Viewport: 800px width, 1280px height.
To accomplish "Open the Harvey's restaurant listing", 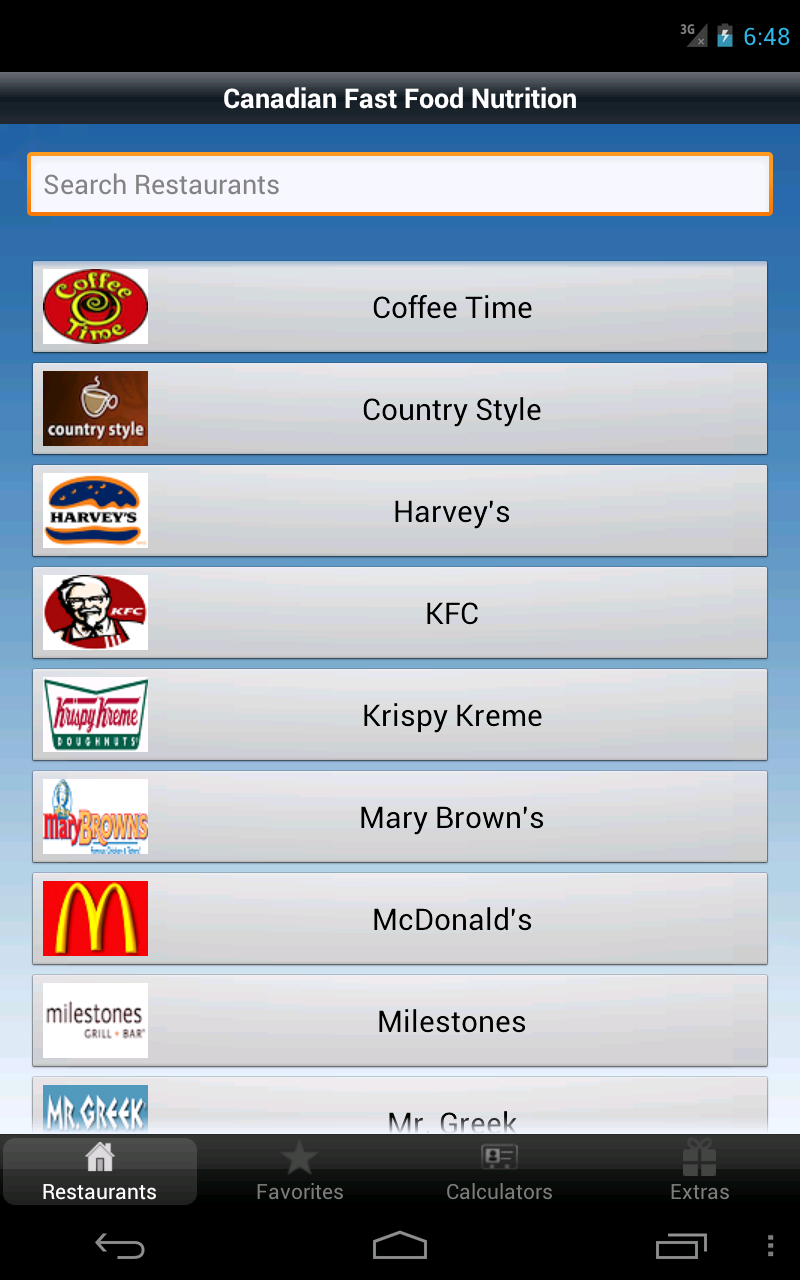I will (x=451, y=510).
